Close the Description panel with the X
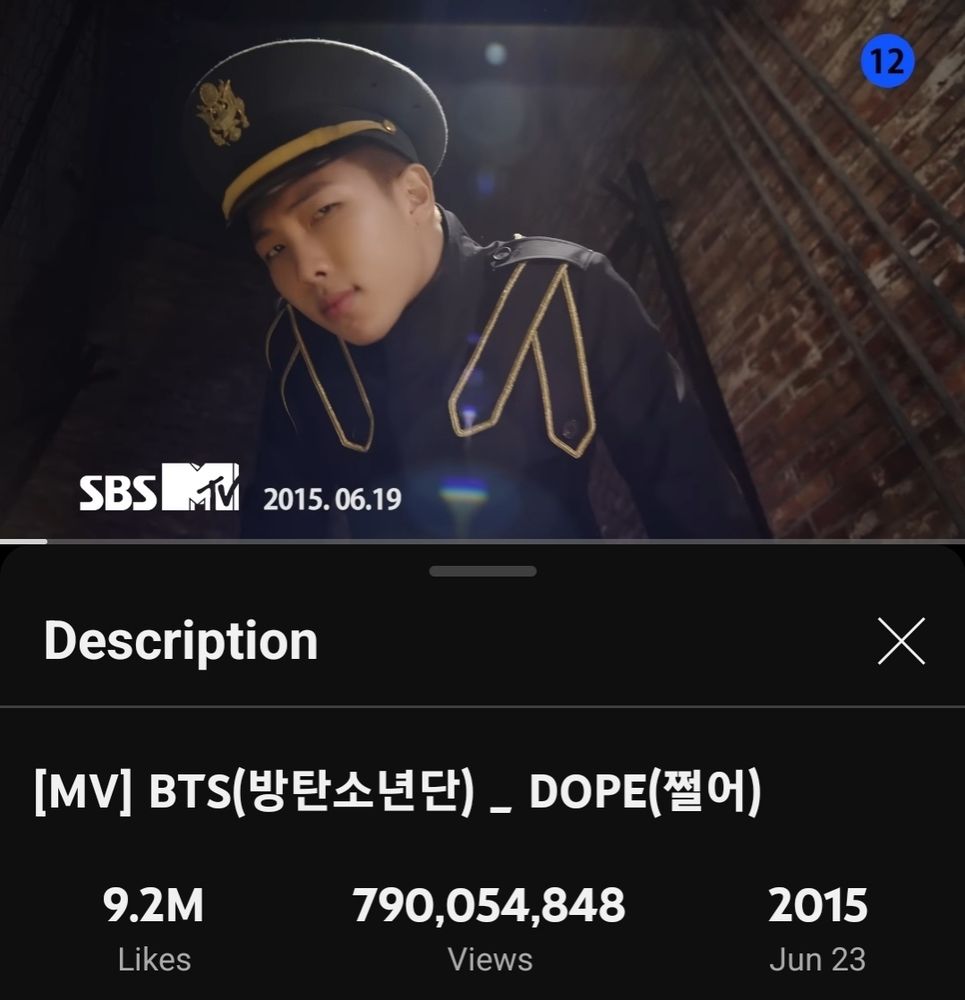965x1000 pixels. pos(899,641)
